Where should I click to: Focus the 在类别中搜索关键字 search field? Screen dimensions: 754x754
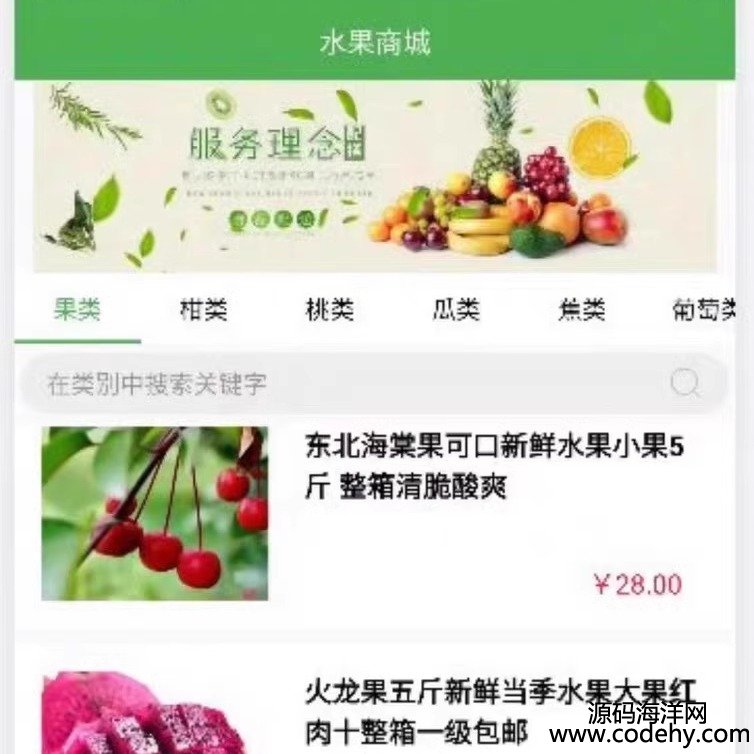click(340, 383)
